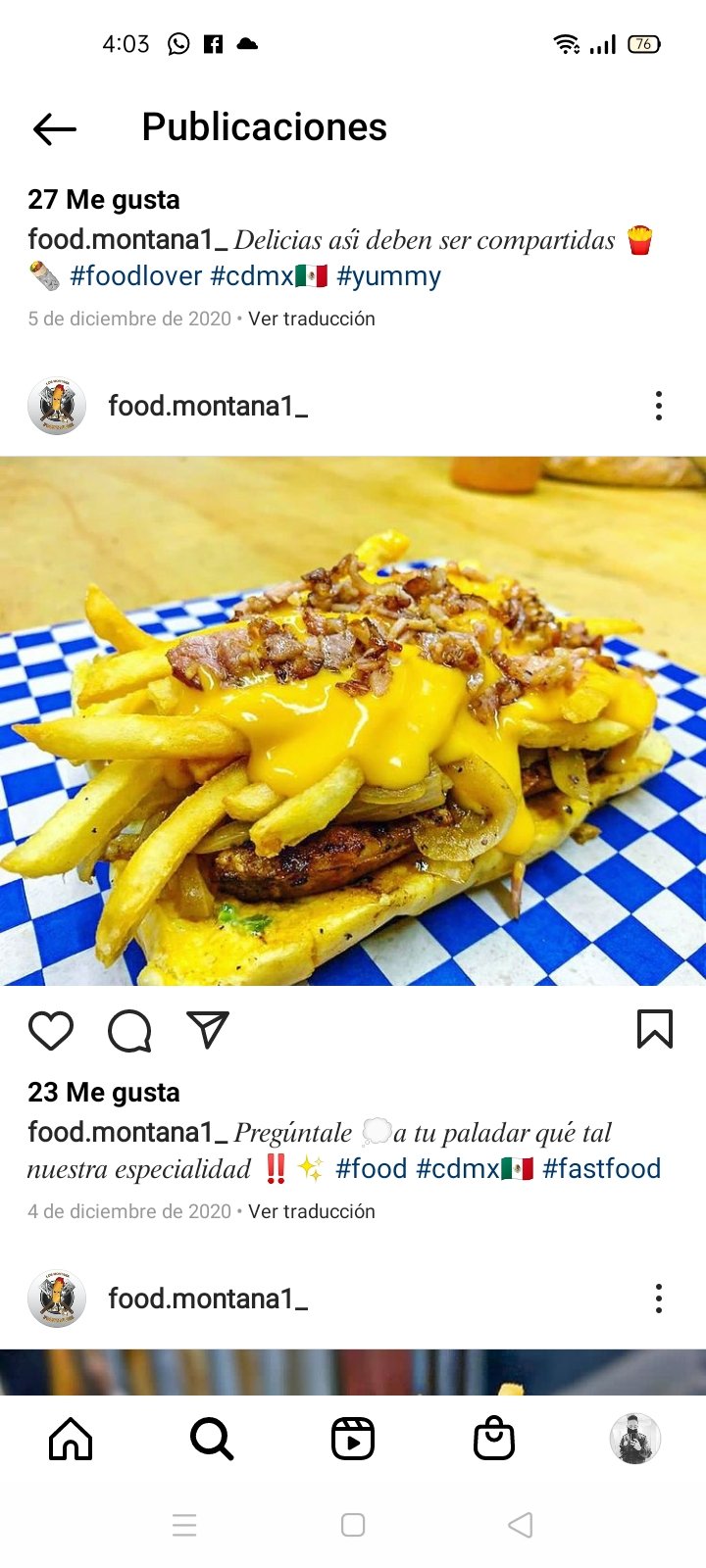Open food.montana1_ username above the fries photo
This screenshot has width=706, height=1568.
pos(207,405)
